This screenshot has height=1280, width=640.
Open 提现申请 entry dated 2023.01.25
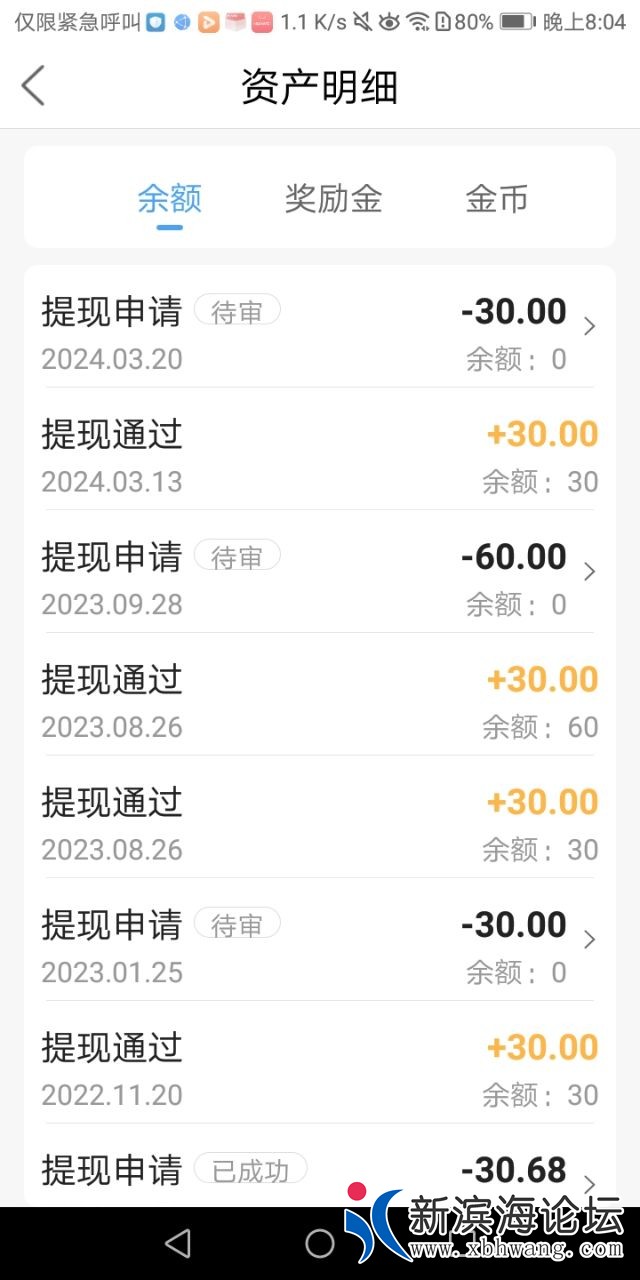(318, 941)
